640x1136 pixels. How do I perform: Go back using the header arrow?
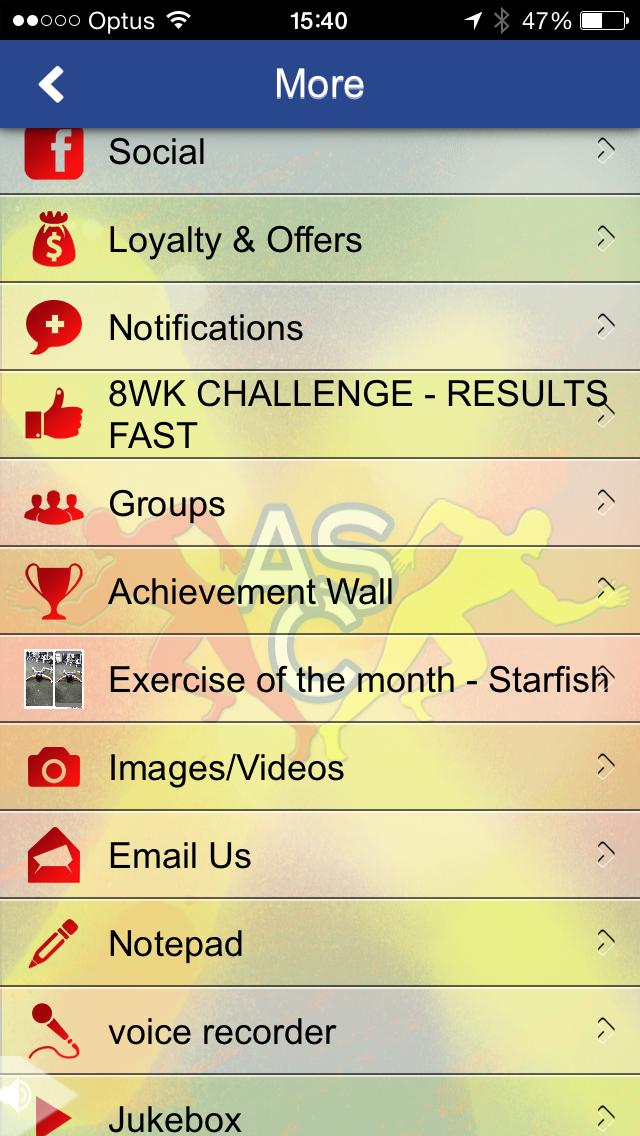click(x=51, y=85)
